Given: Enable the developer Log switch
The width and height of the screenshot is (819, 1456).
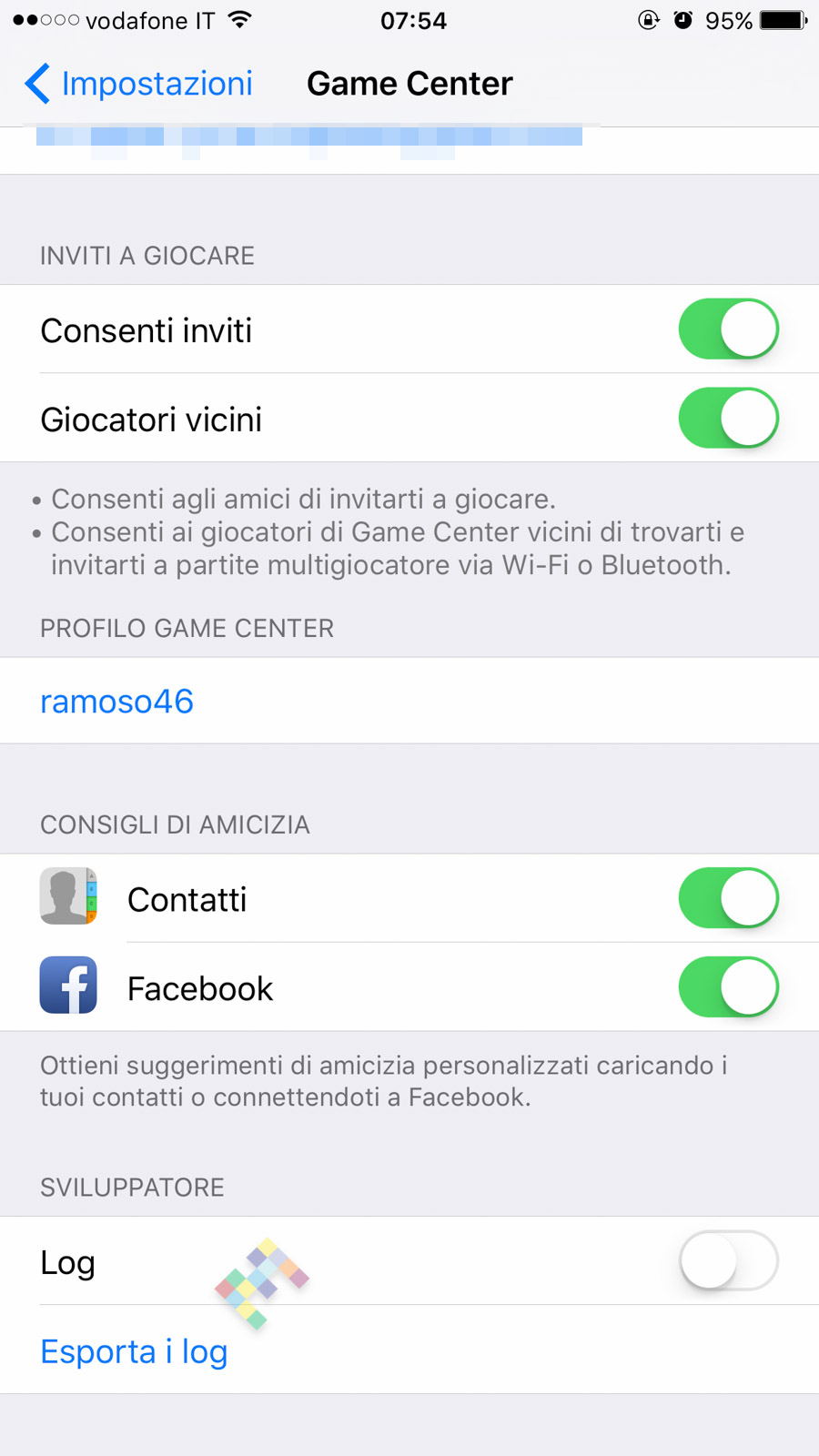Looking at the screenshot, I should (x=728, y=1261).
